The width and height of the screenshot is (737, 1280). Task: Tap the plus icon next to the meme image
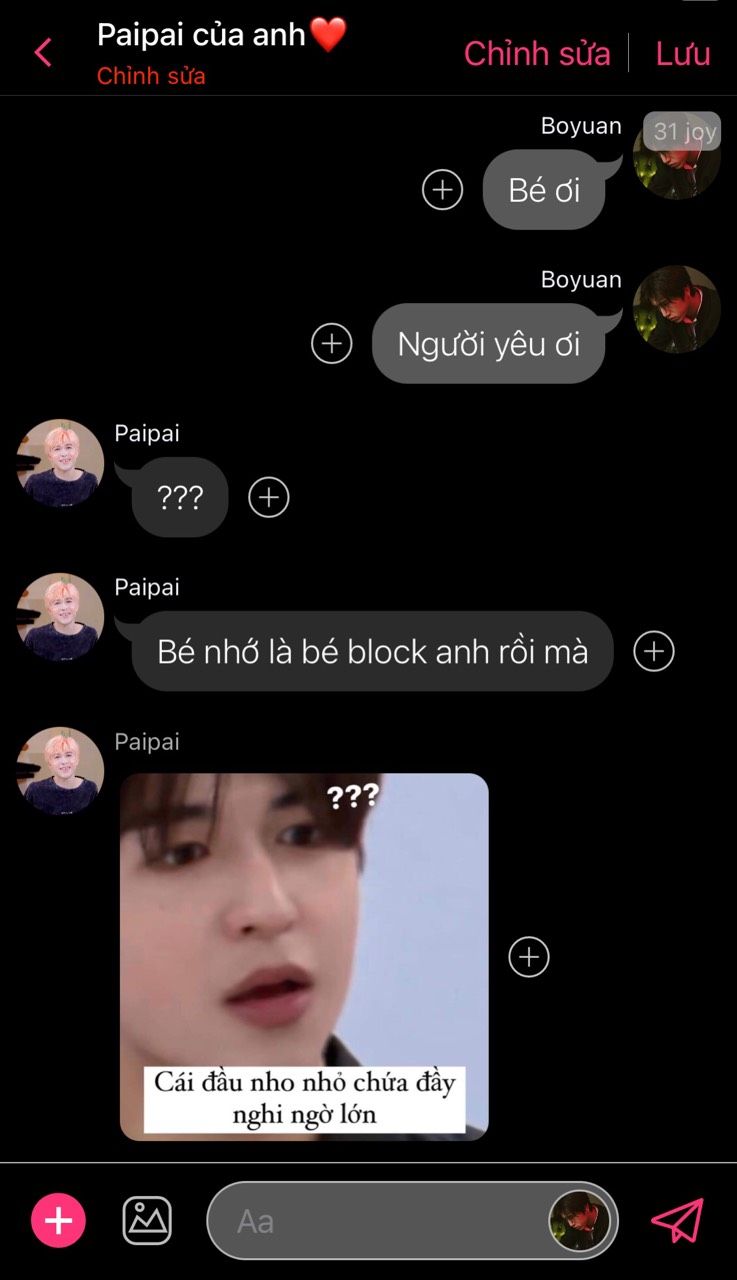click(529, 957)
